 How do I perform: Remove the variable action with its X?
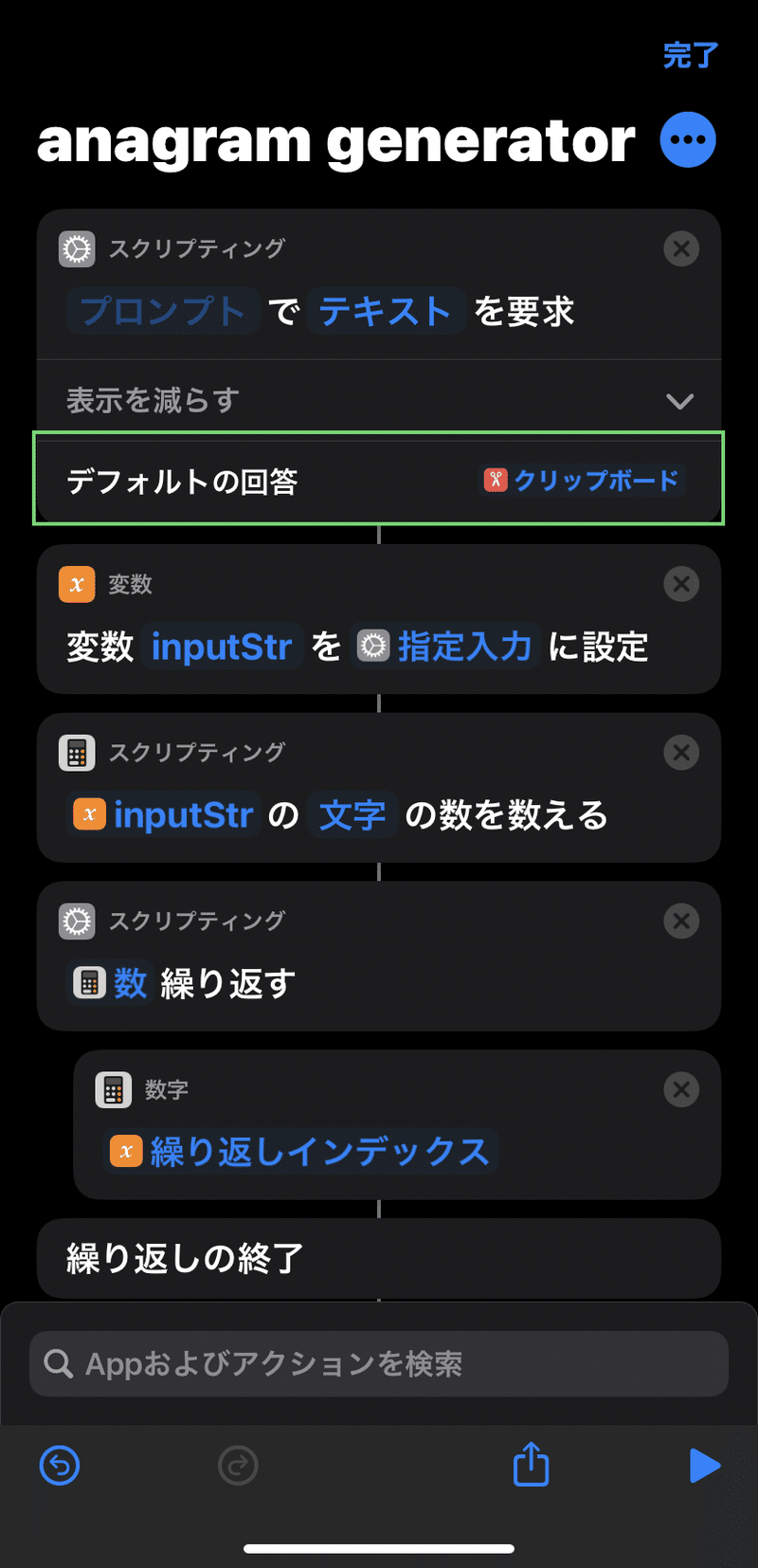point(681,584)
